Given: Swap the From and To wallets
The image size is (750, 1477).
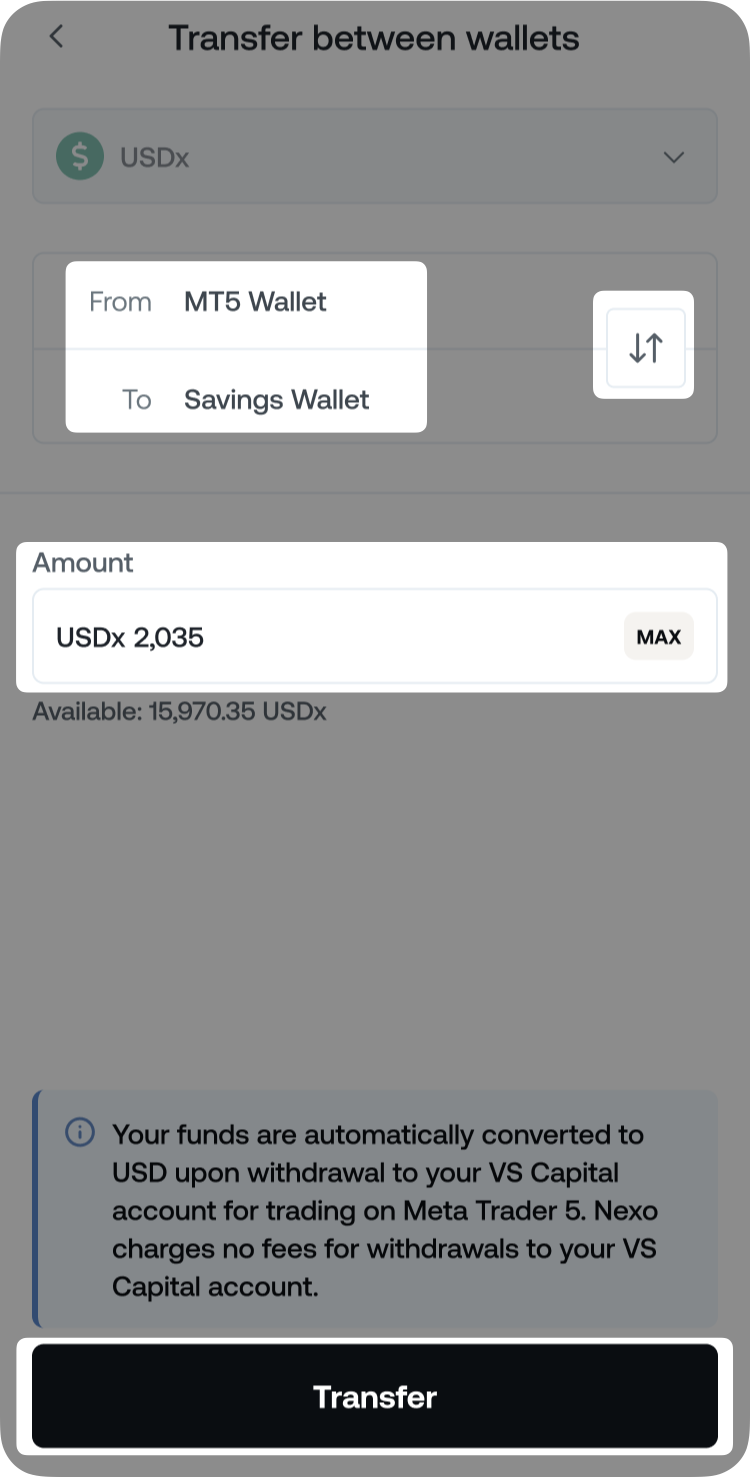Looking at the screenshot, I should [x=645, y=347].
